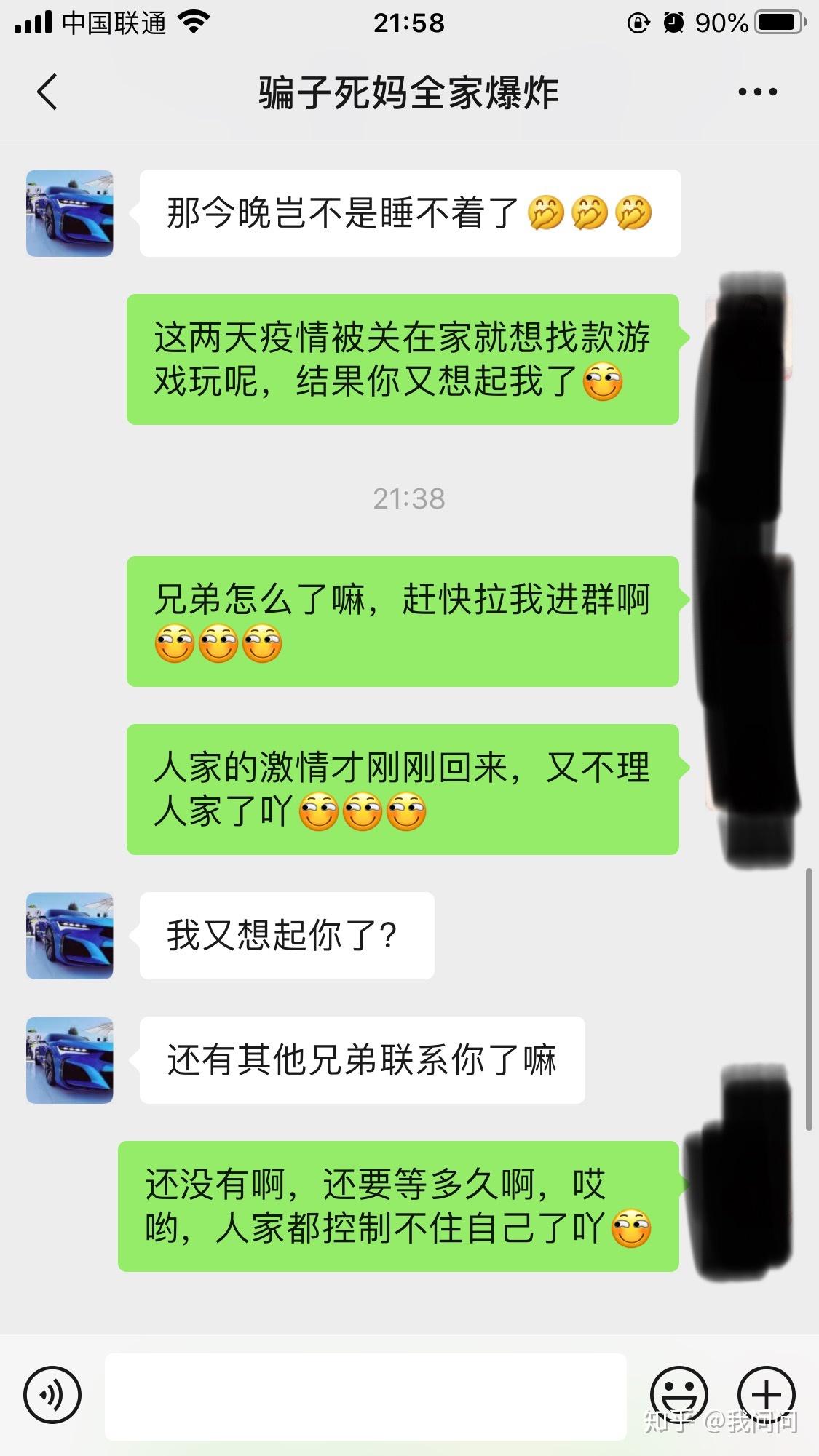Screen dimensions: 819x1456
Task: Open the contact's avatar beside "我又想起你了?"
Action: 70,936
